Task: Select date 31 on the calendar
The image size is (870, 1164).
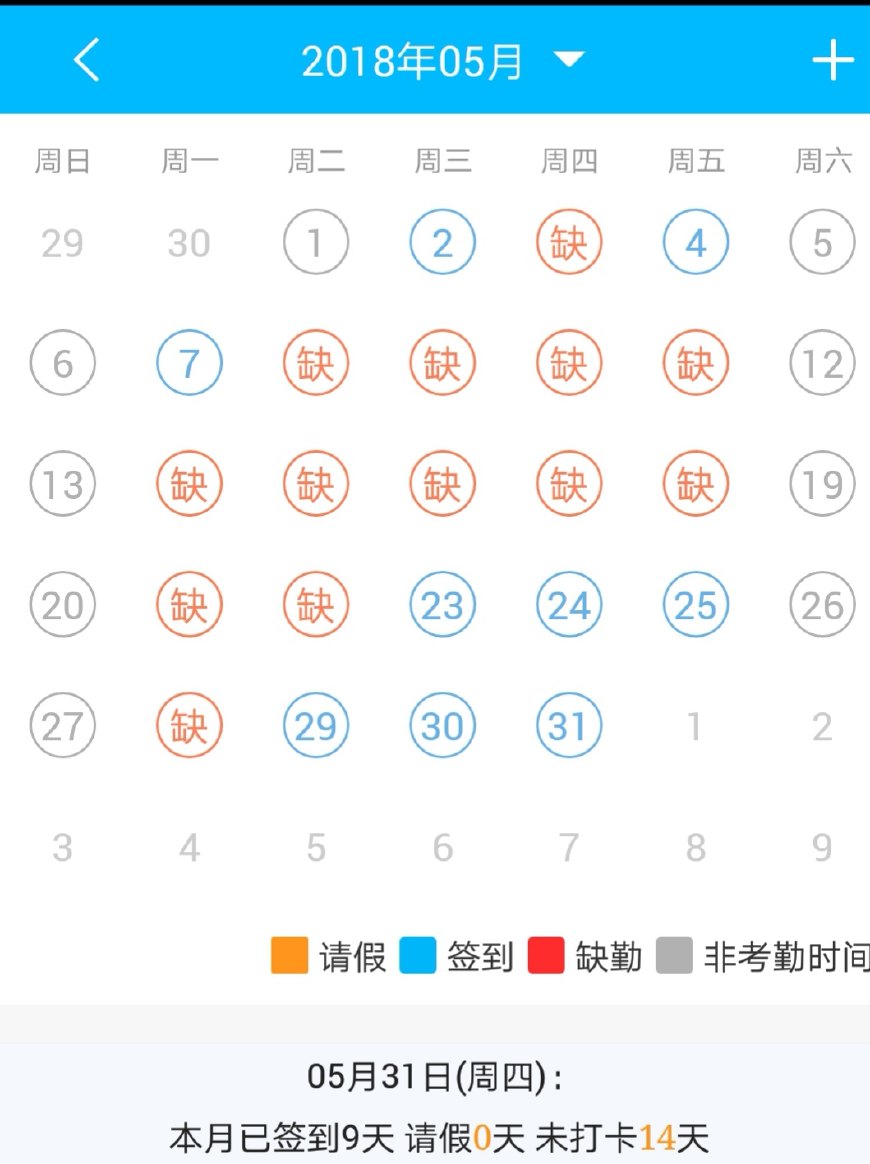Action: tap(568, 726)
